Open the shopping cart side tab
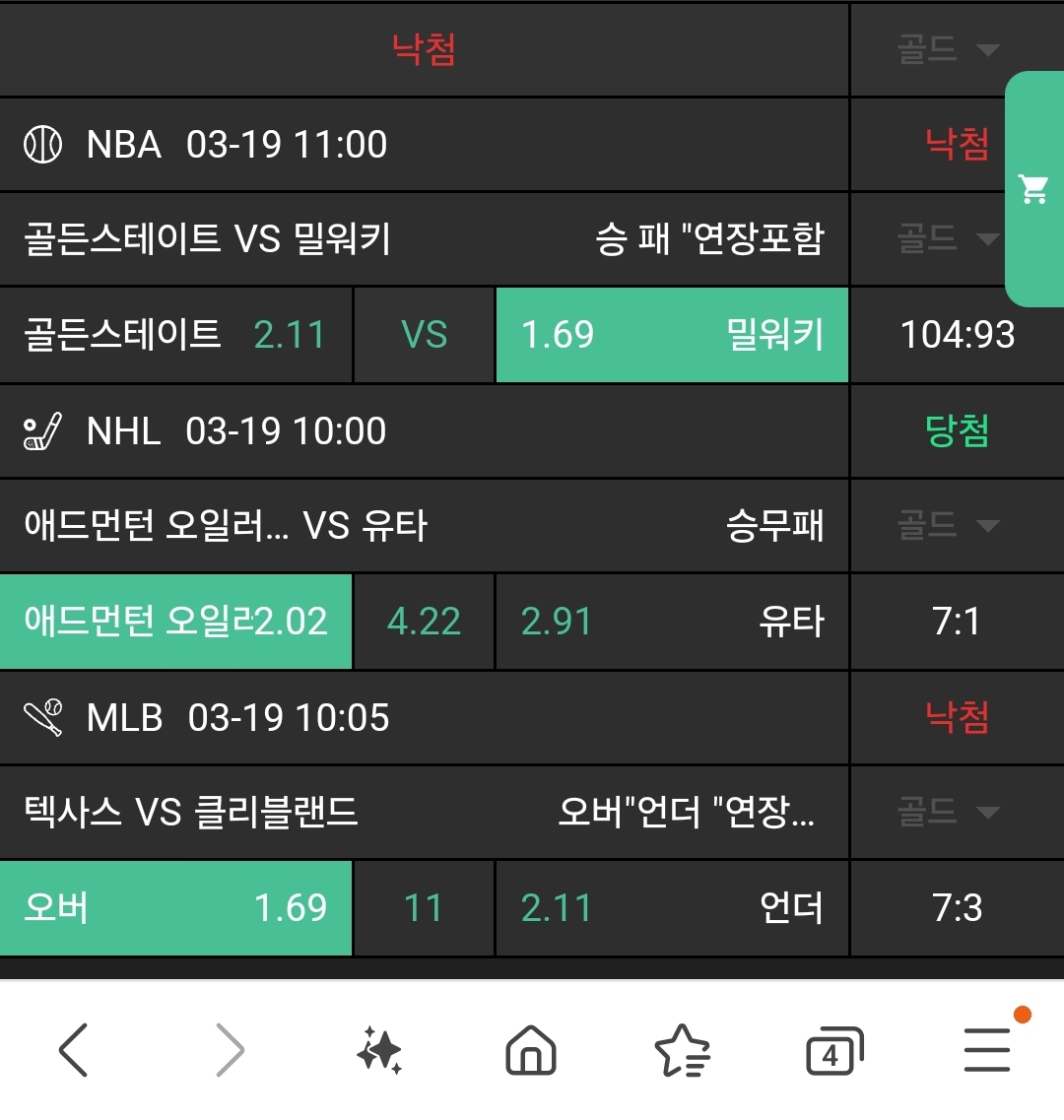The height and width of the screenshot is (1120, 1064). [1033, 188]
